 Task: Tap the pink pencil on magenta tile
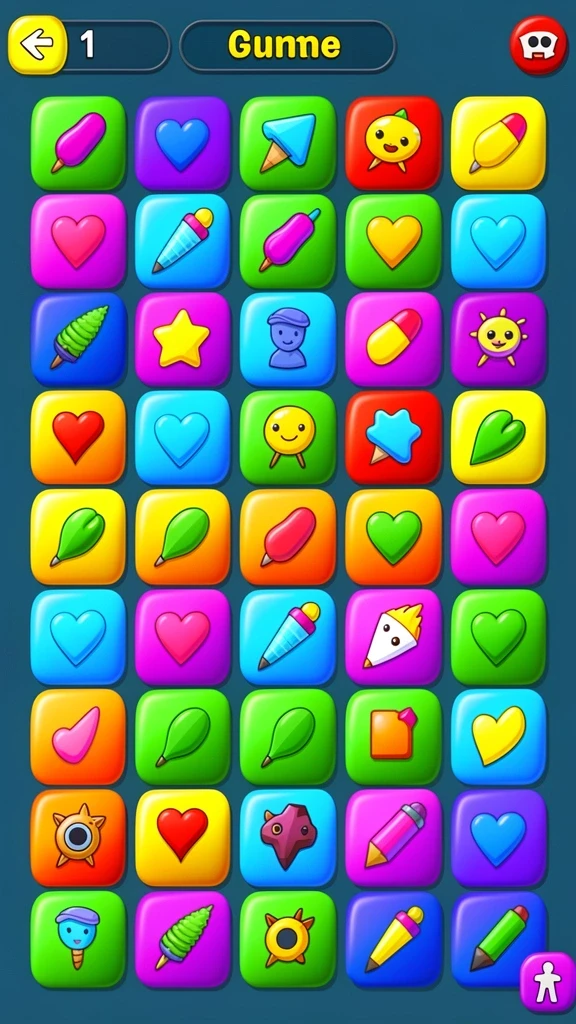[393, 837]
